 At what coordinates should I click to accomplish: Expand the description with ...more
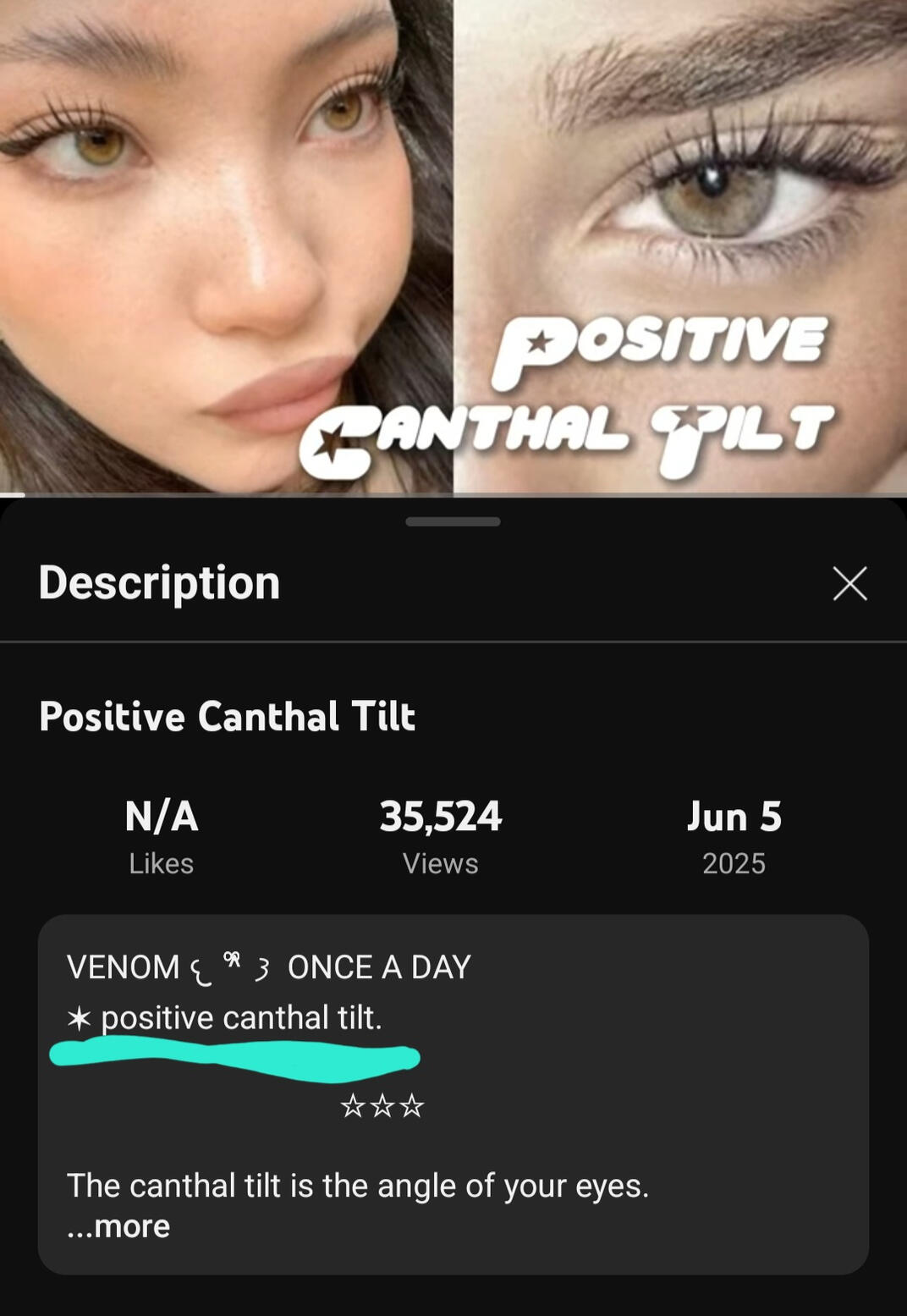tap(119, 1226)
